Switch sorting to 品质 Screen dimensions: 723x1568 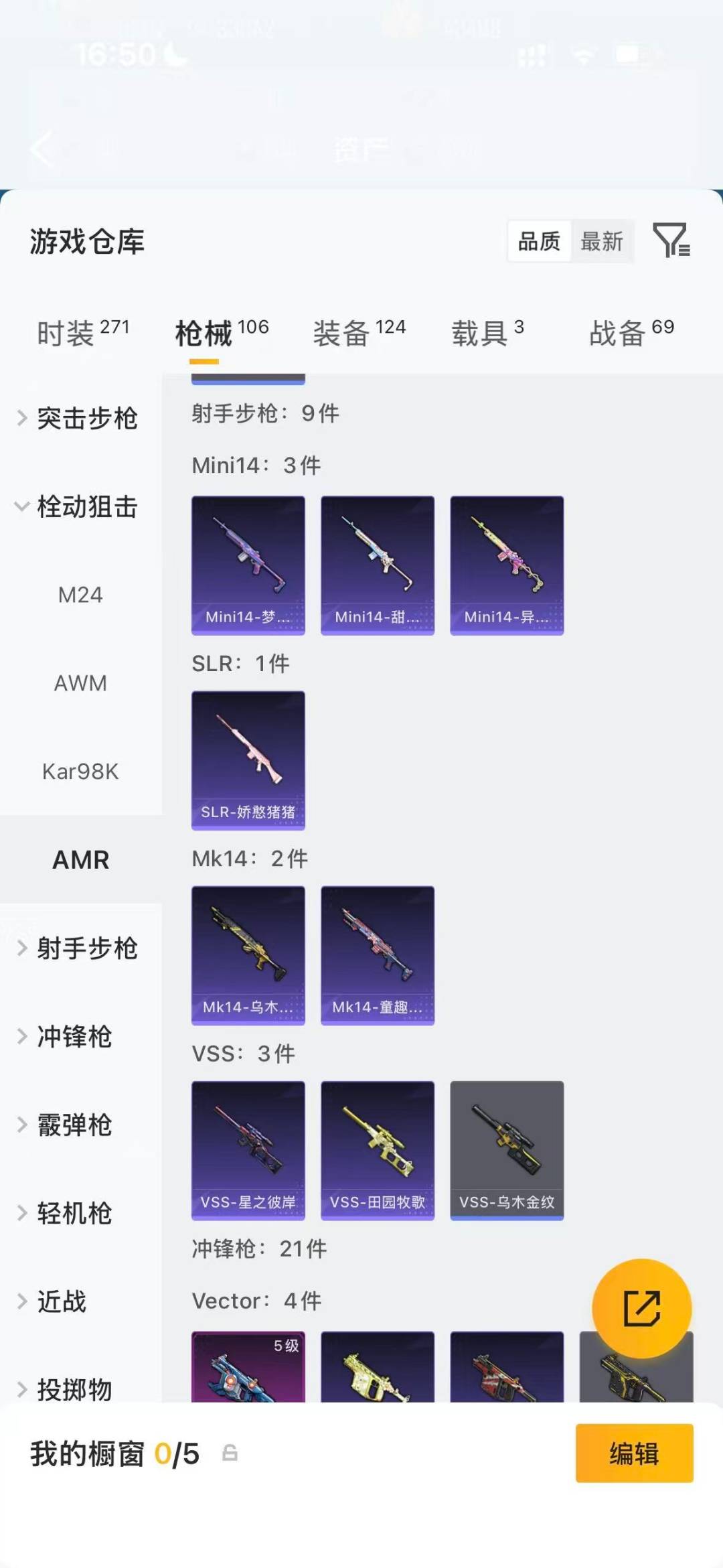[x=538, y=241]
